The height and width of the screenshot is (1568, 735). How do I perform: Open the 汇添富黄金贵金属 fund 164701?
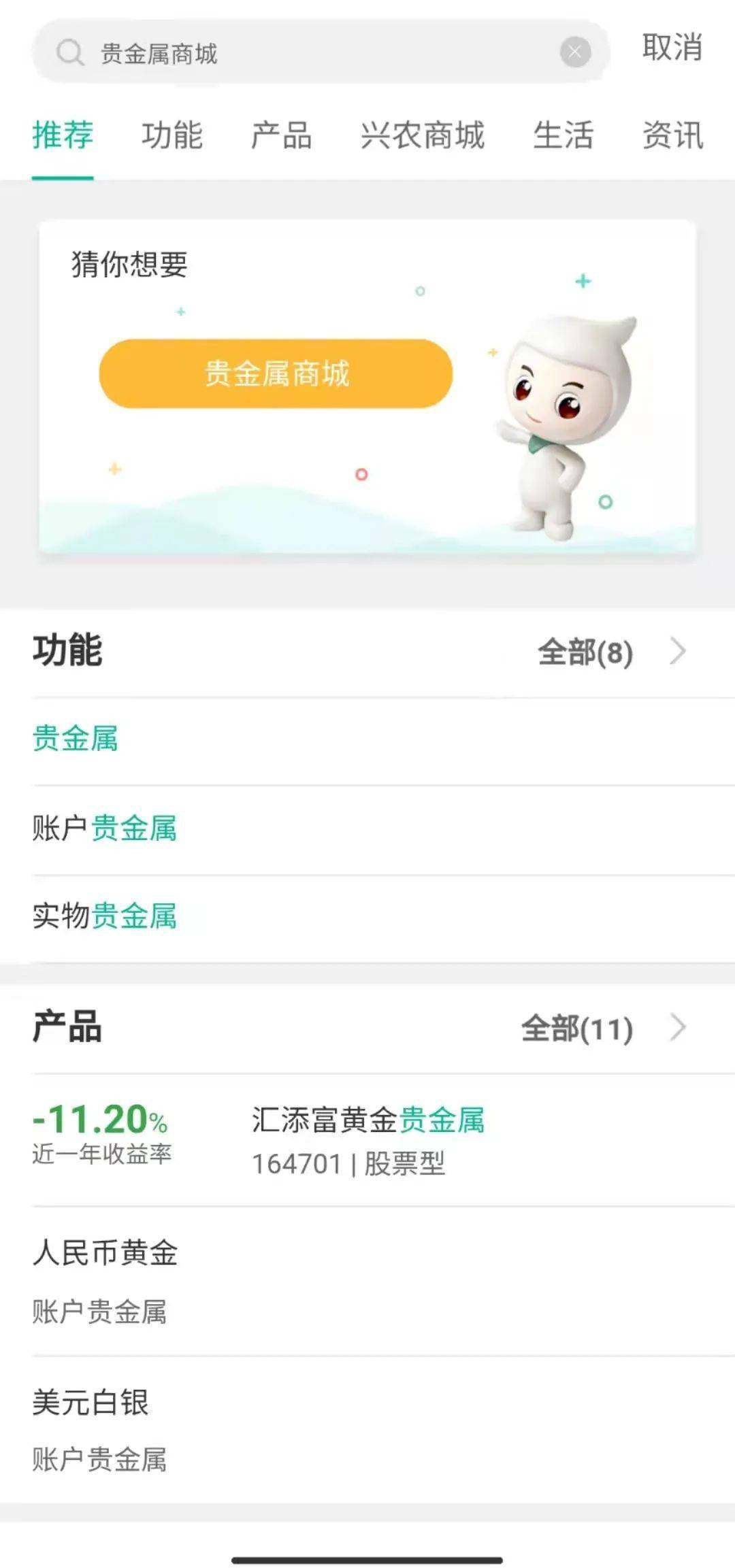(x=367, y=1139)
